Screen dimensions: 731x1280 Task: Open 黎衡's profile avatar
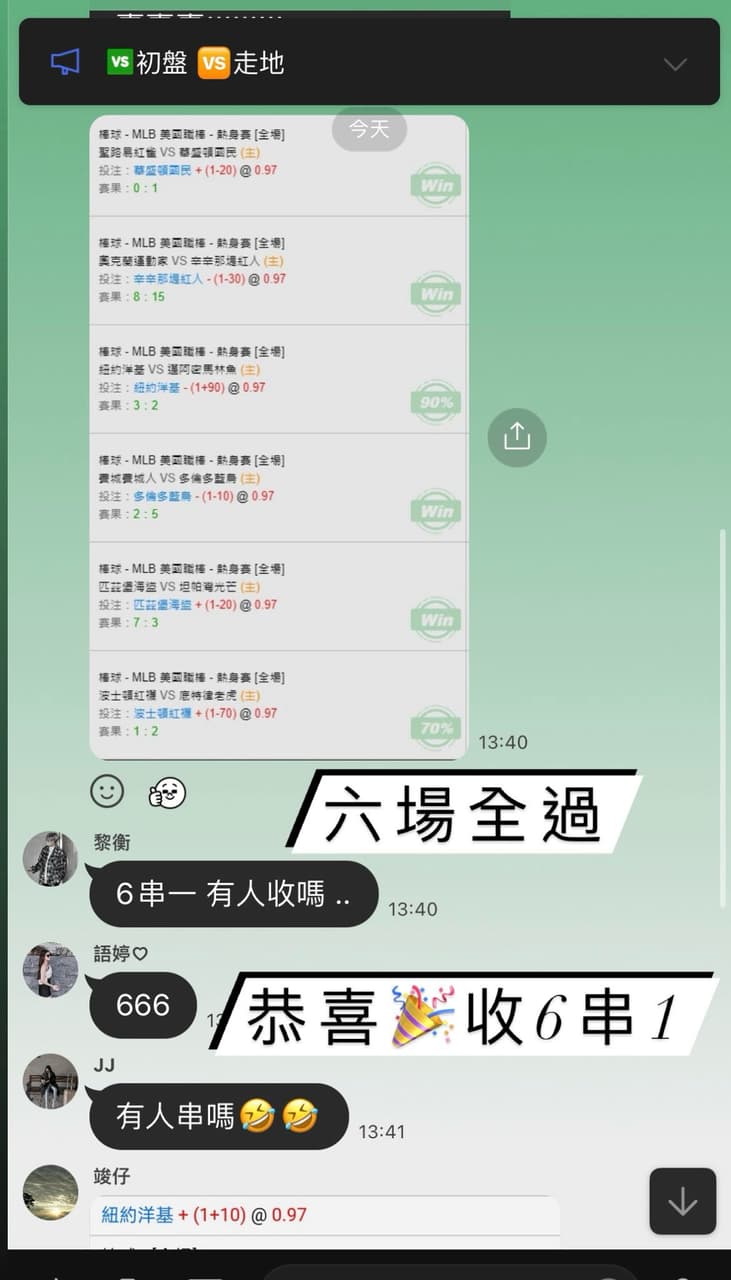tap(50, 858)
